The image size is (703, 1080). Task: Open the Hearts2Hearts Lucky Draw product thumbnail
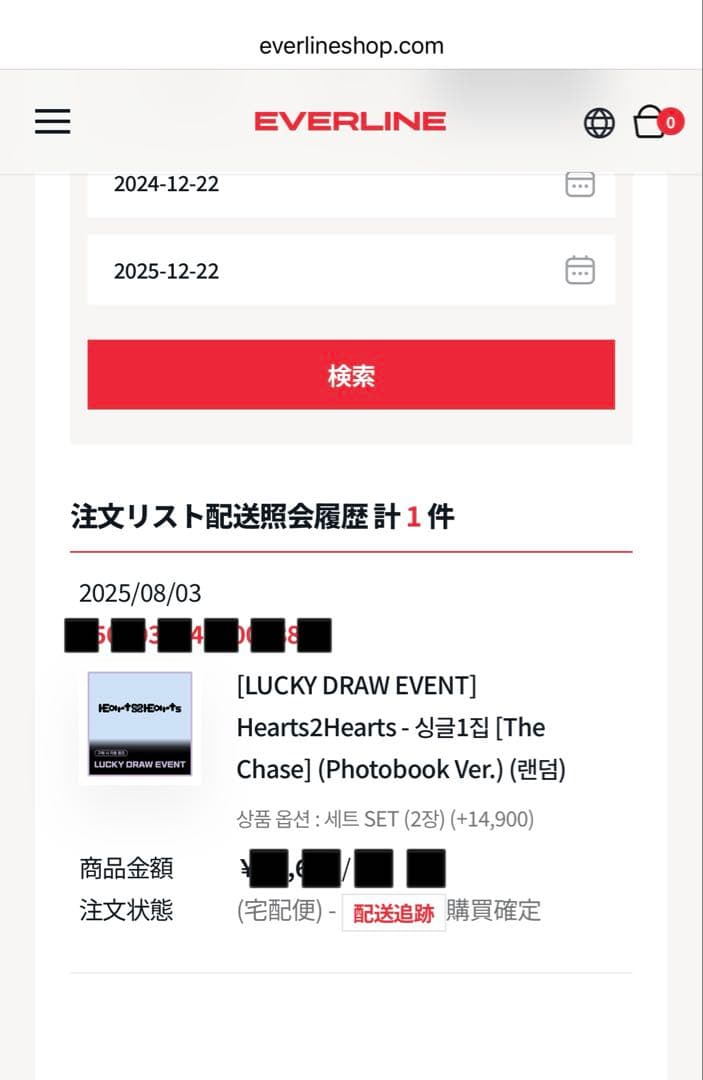(139, 724)
